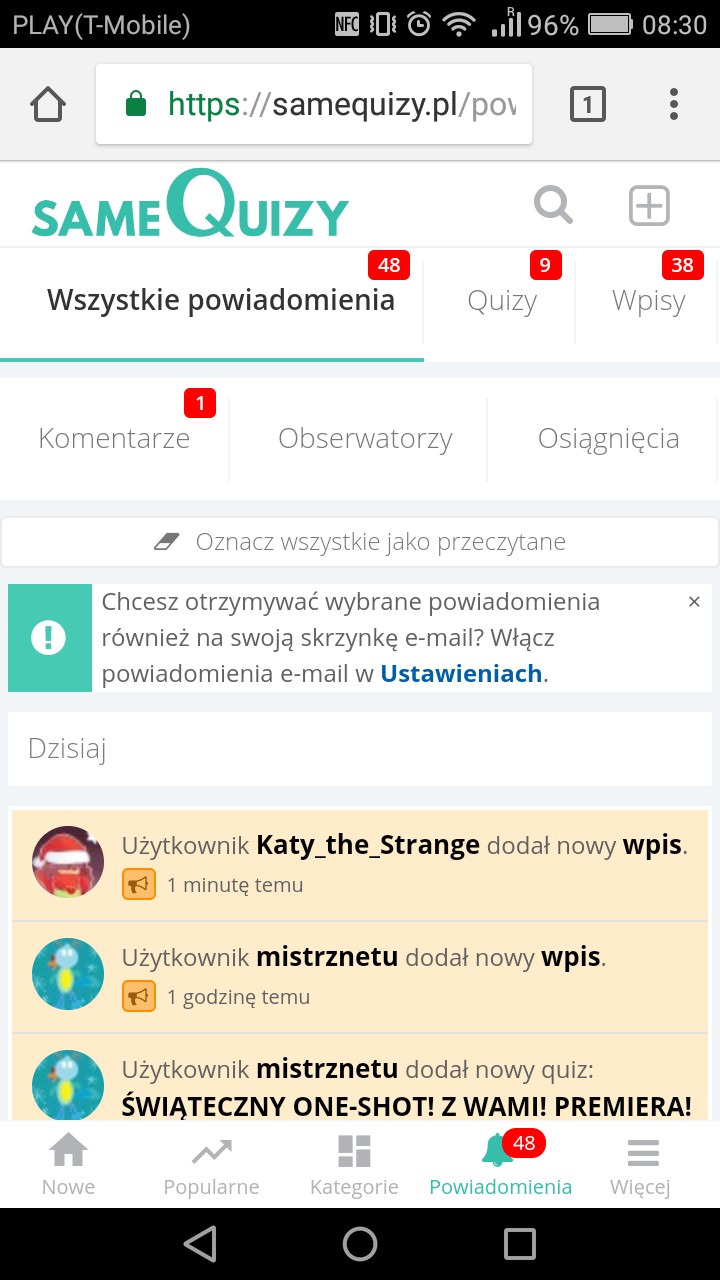Open the Ustawieniach link

click(461, 674)
